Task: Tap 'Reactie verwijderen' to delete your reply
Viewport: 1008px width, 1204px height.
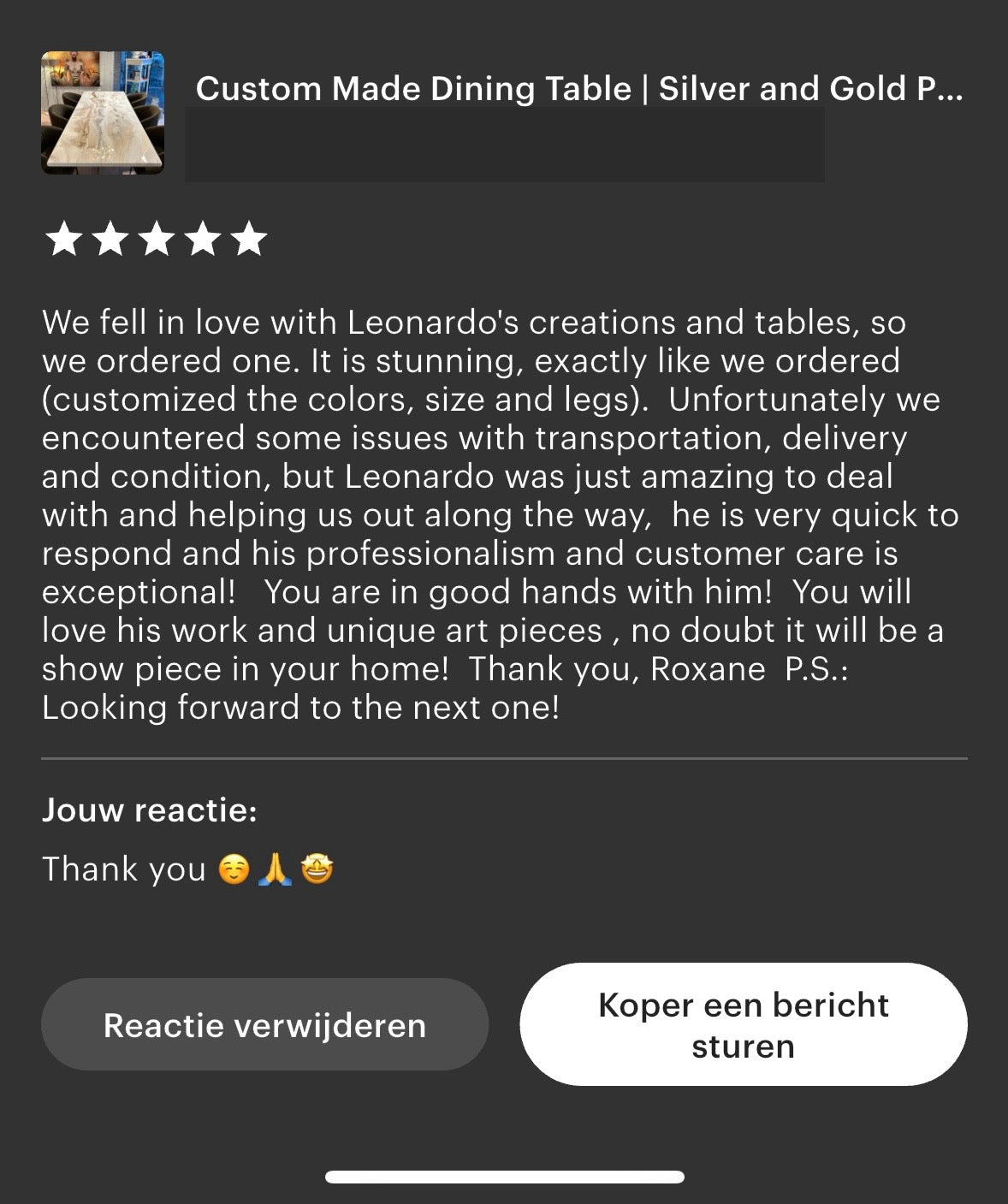Action: point(264,1024)
